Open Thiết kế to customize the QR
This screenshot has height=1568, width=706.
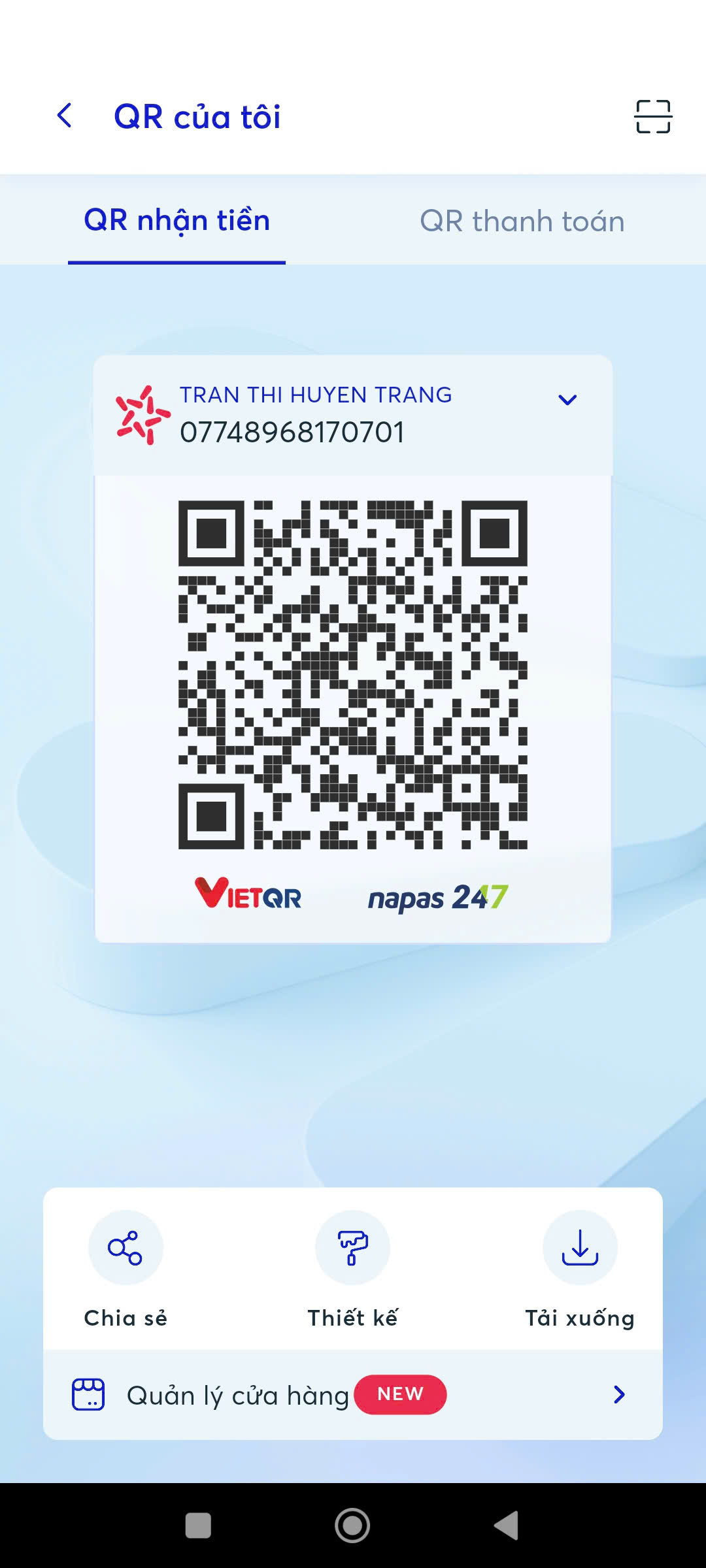click(352, 1248)
